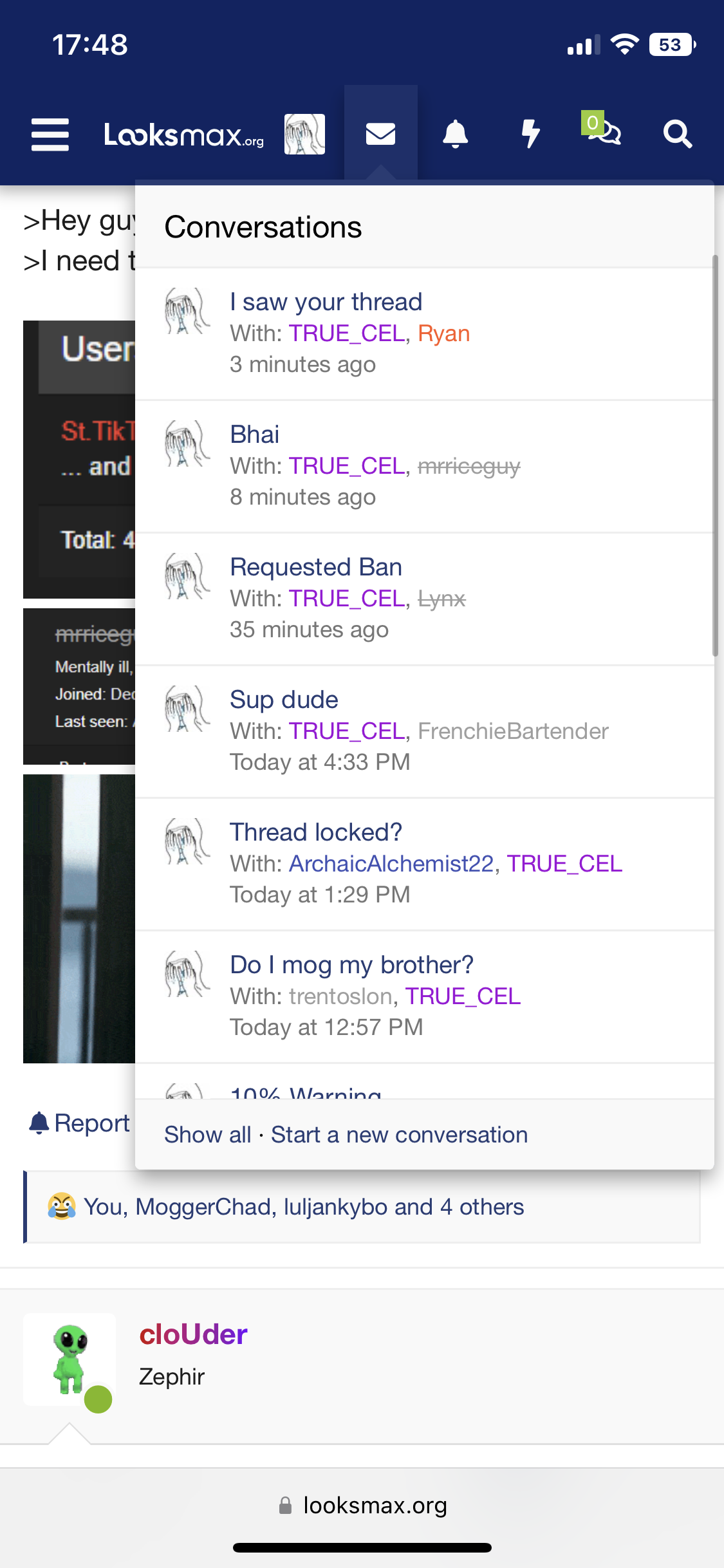Open the "Thread locked?" conversation

pos(316,832)
